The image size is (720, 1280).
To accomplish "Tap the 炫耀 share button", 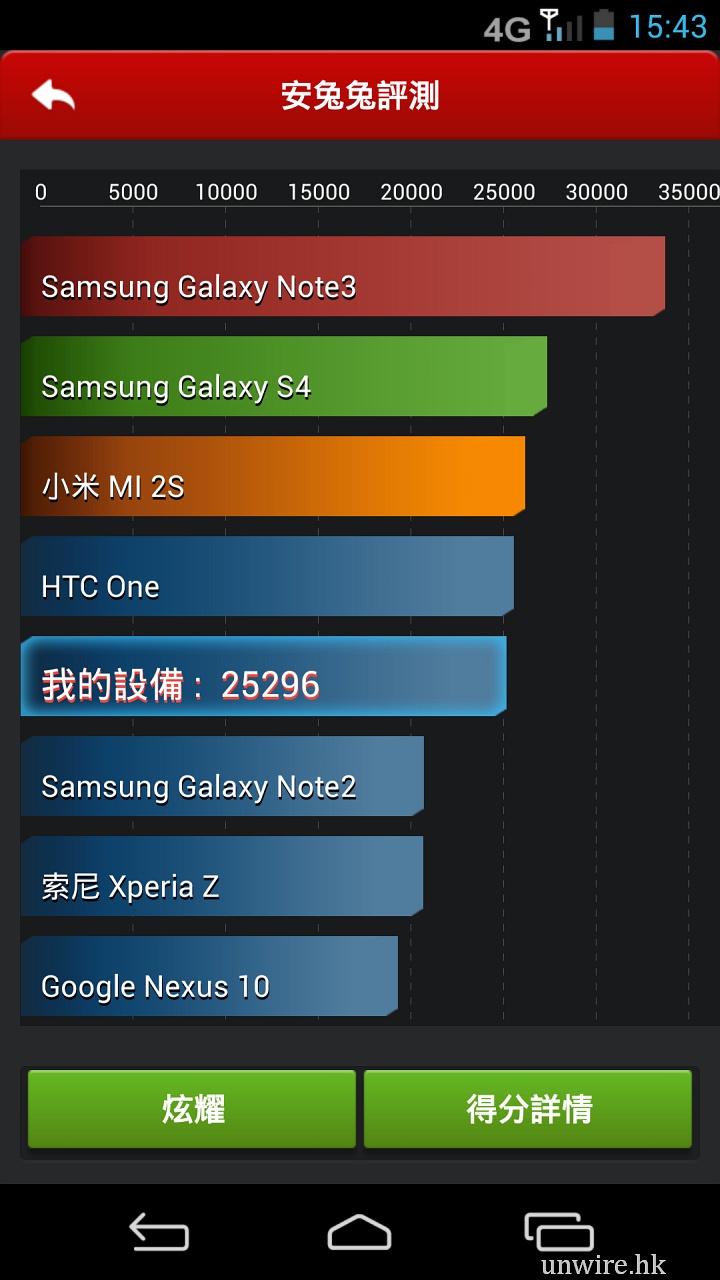I will pyautogui.click(x=192, y=1109).
